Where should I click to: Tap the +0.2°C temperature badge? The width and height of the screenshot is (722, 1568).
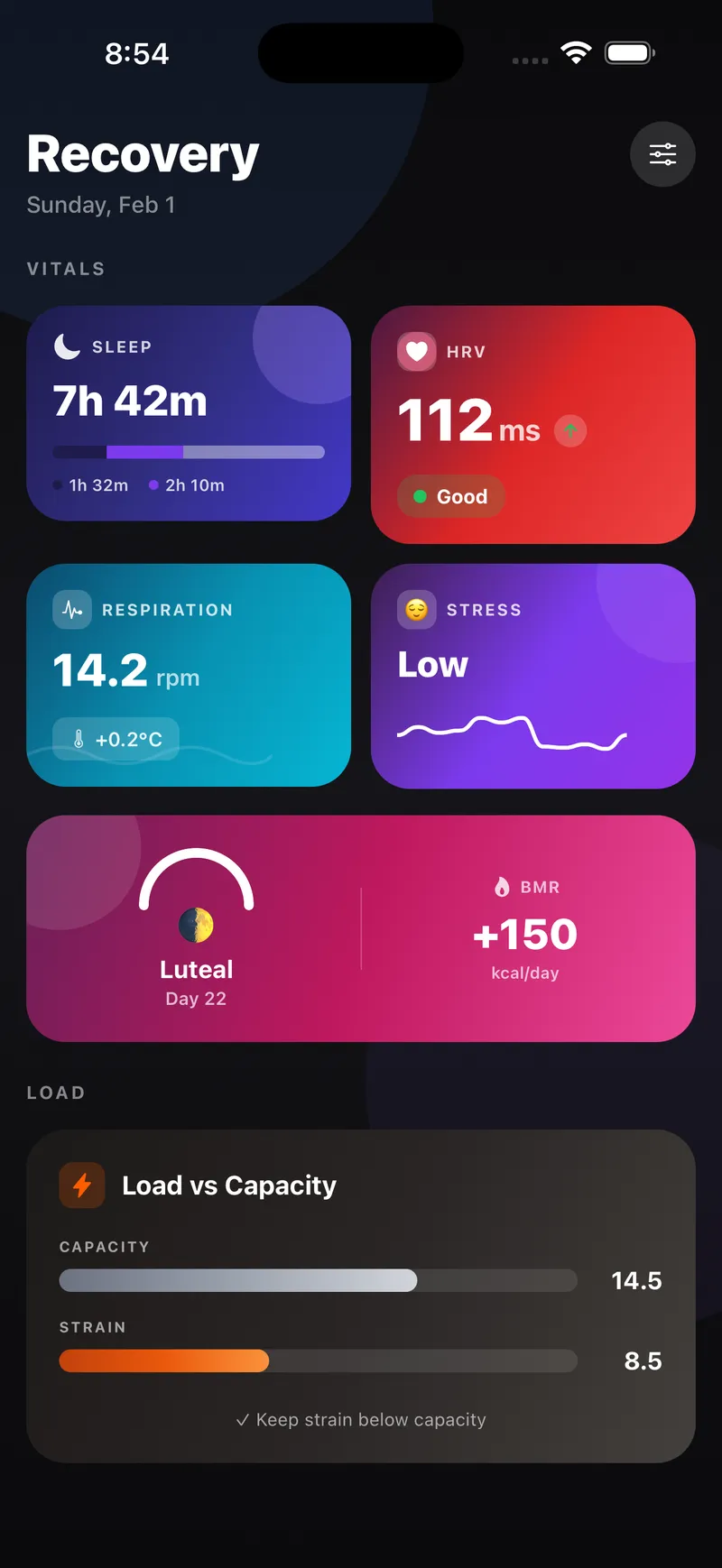click(x=116, y=739)
